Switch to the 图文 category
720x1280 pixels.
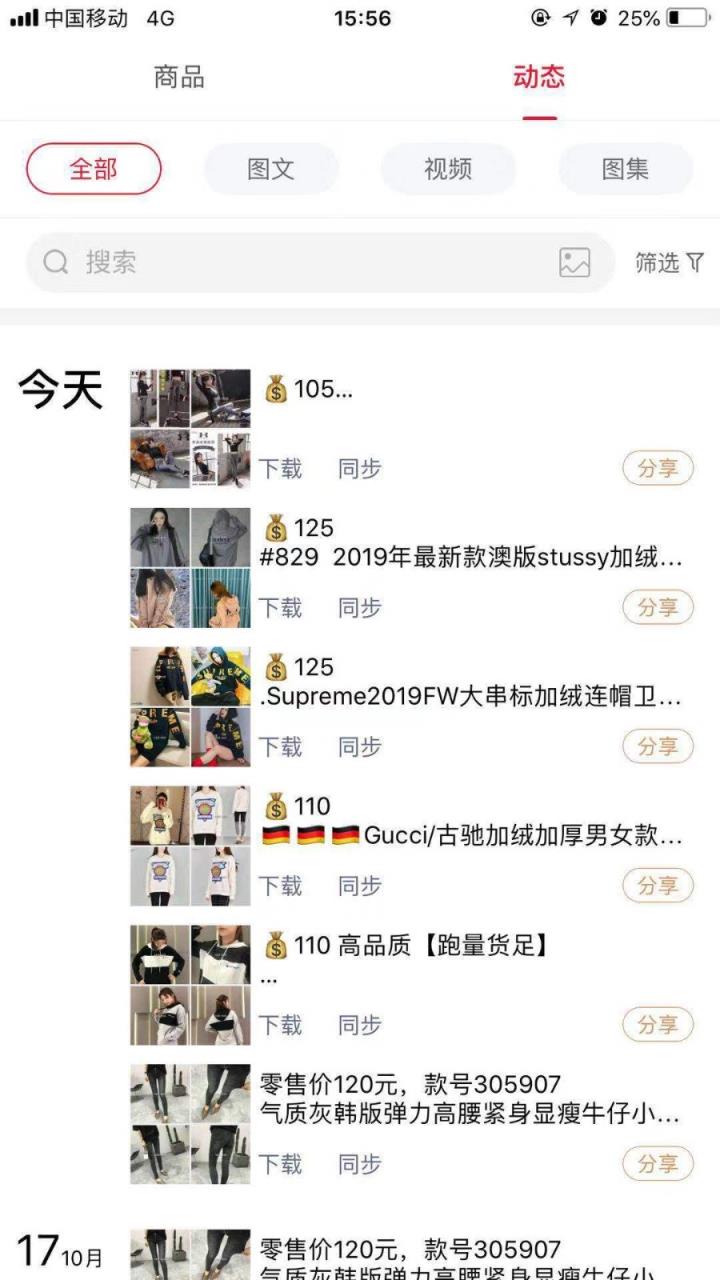(270, 168)
